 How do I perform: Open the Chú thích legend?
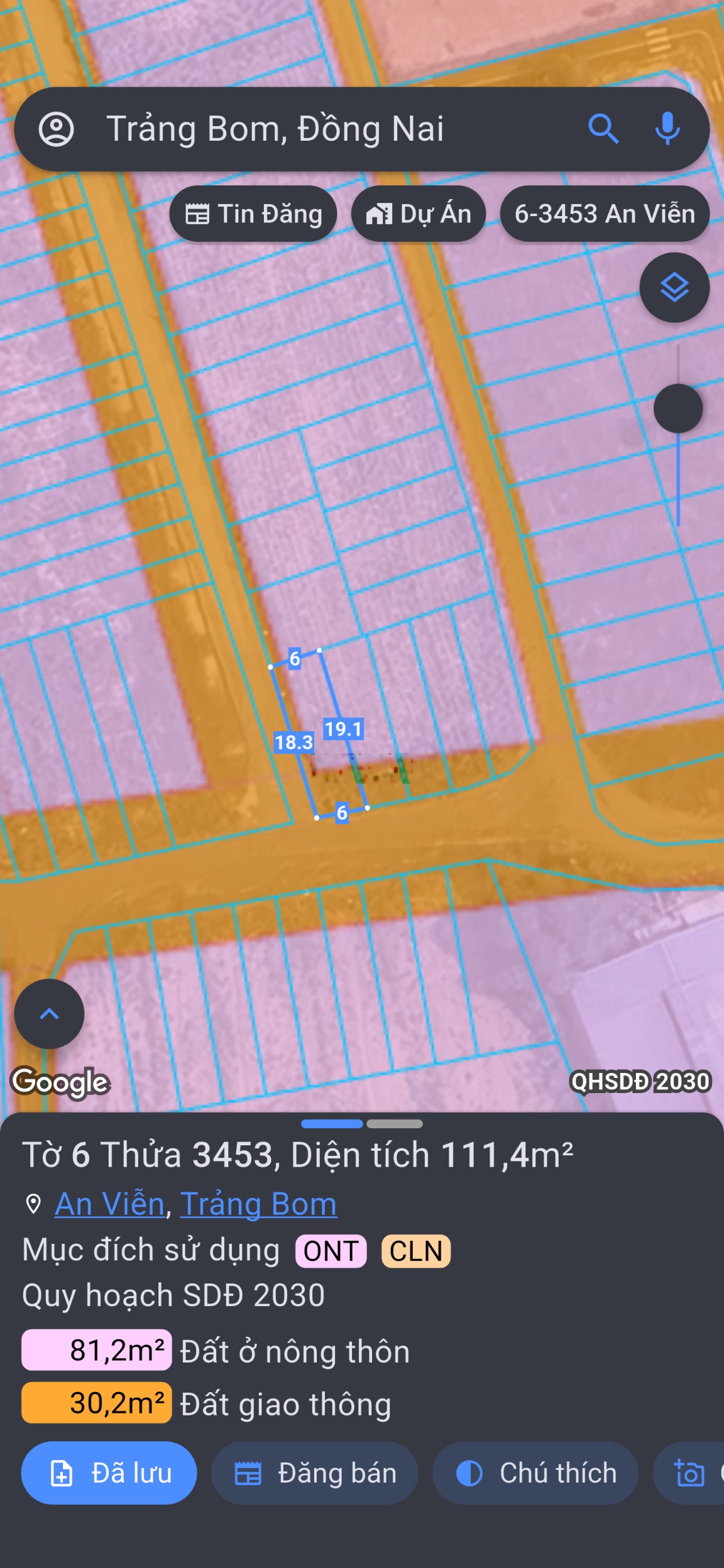(535, 1473)
